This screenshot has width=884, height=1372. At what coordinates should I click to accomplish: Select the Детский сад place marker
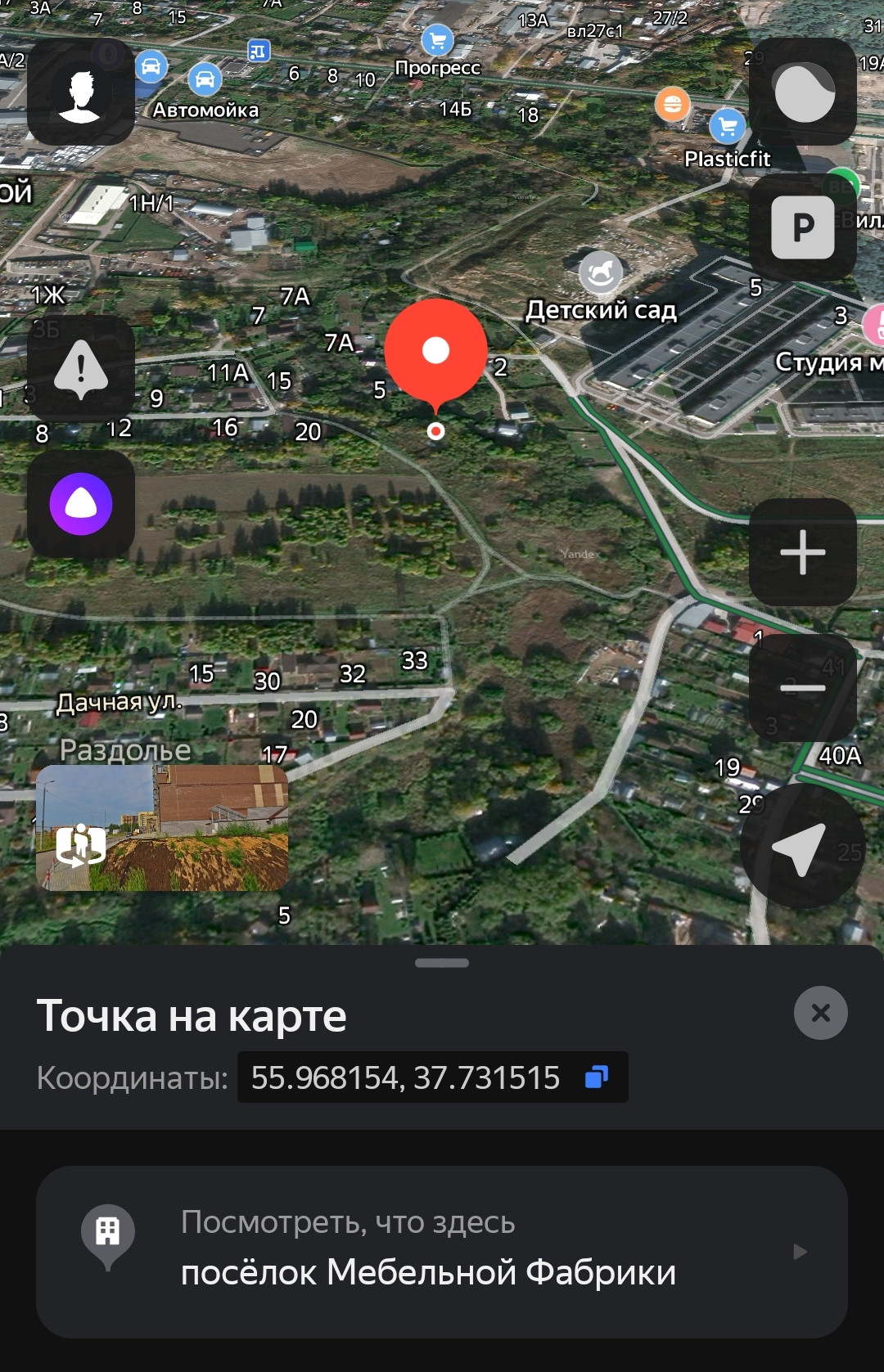600,272
